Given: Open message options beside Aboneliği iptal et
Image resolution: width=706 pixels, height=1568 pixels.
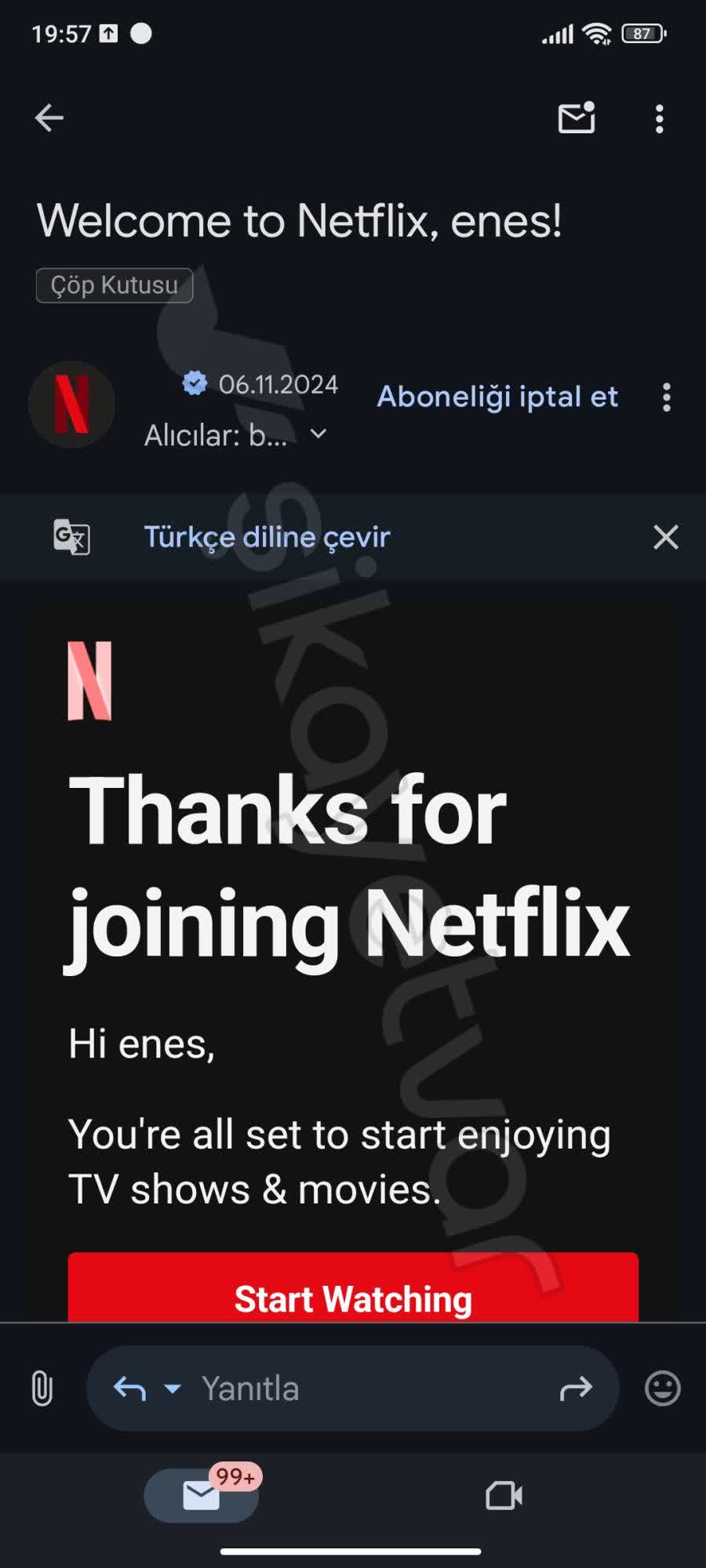Looking at the screenshot, I should [666, 397].
